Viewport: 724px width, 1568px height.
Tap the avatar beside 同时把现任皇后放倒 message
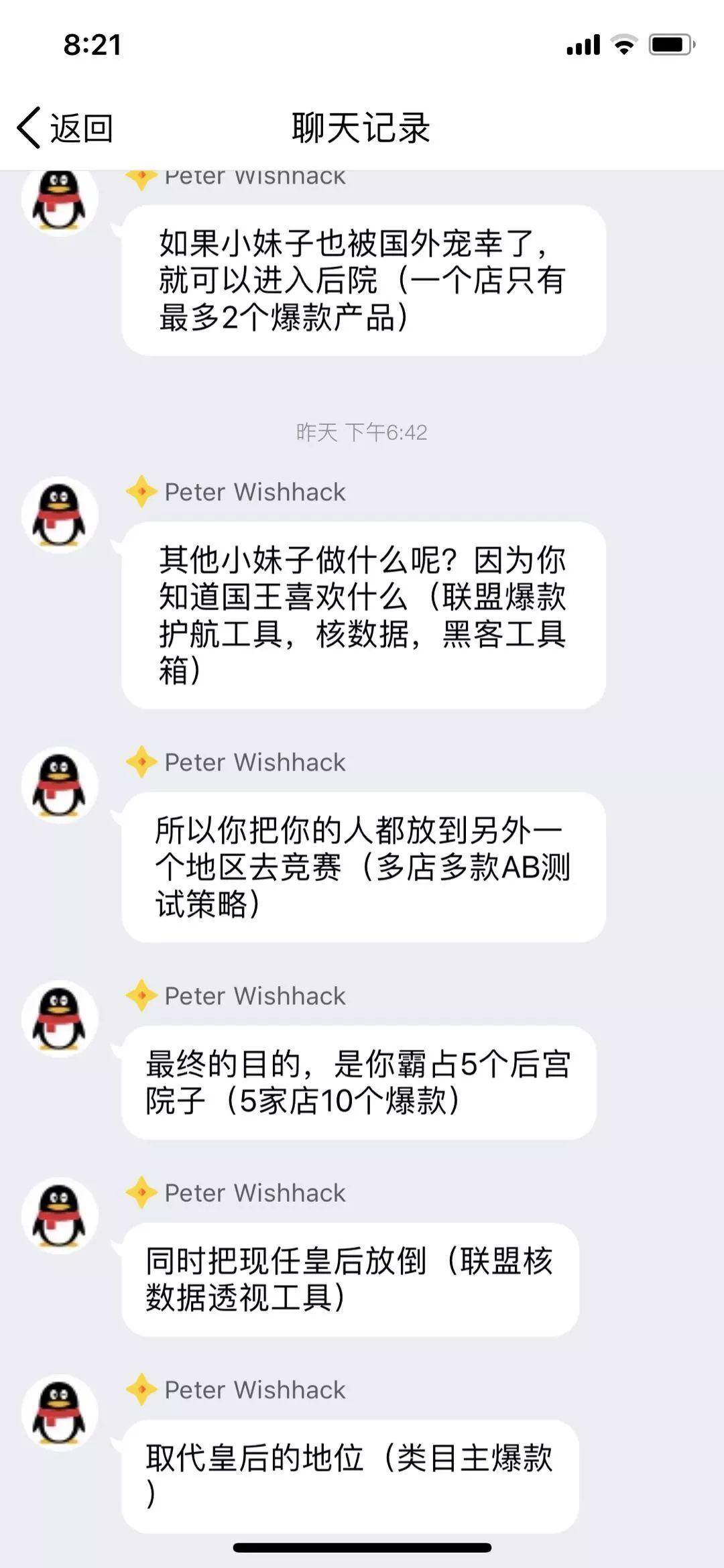(x=60, y=1215)
